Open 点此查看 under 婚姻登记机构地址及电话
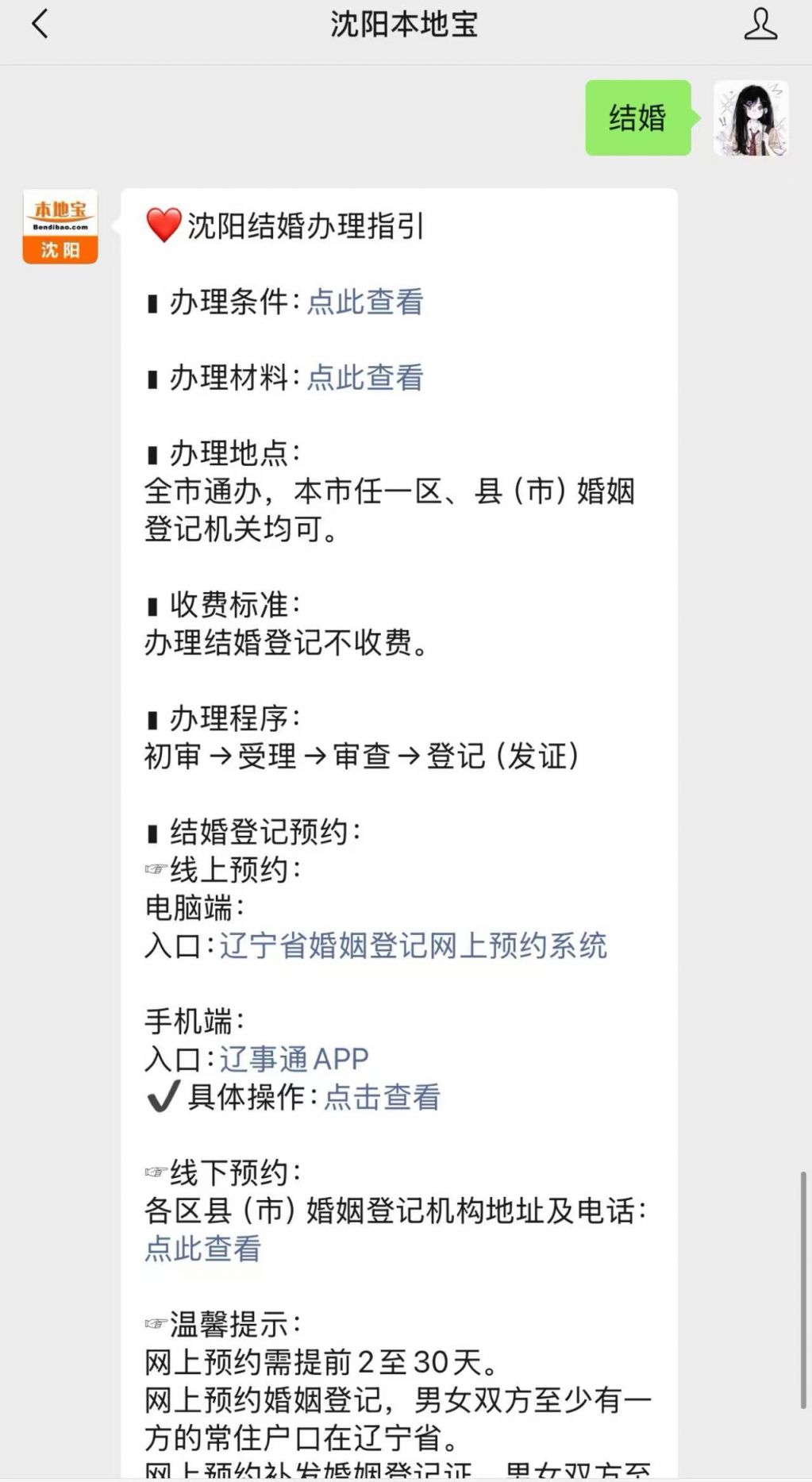Screen dimensions: 812x1482 (x=202, y=1249)
